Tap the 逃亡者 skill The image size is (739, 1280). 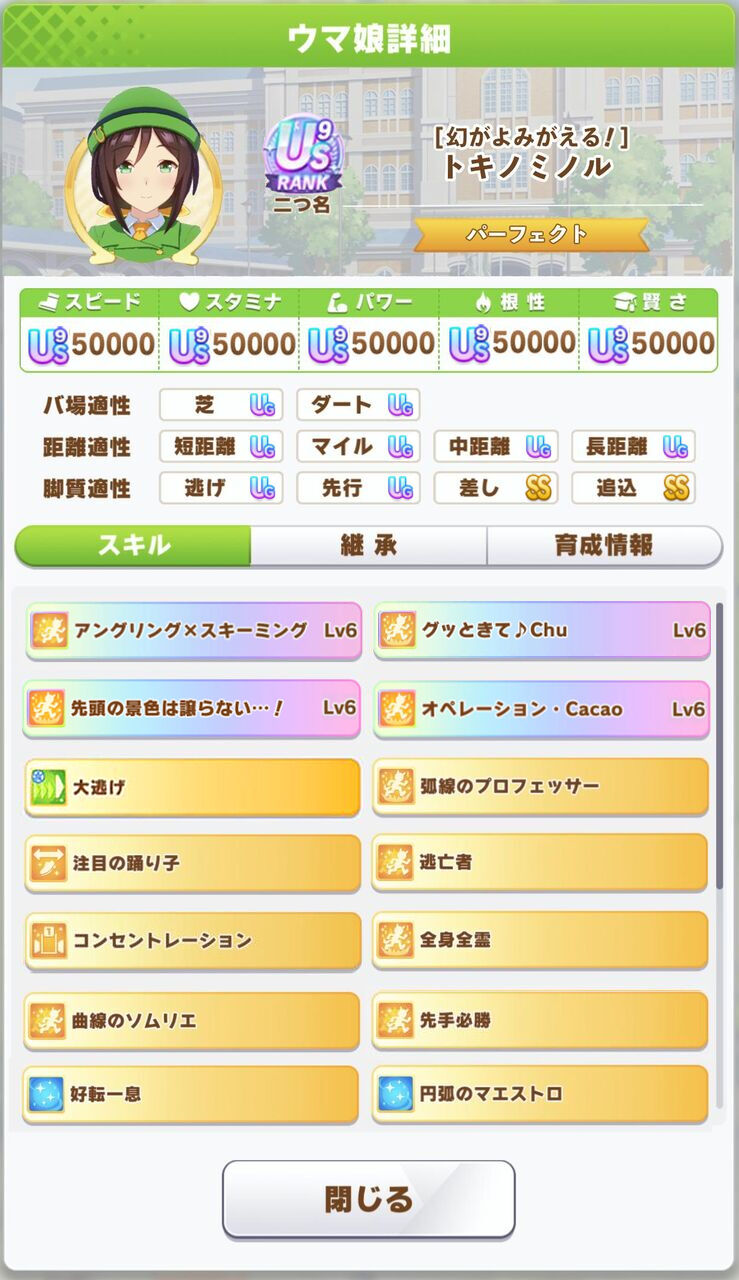(x=542, y=863)
